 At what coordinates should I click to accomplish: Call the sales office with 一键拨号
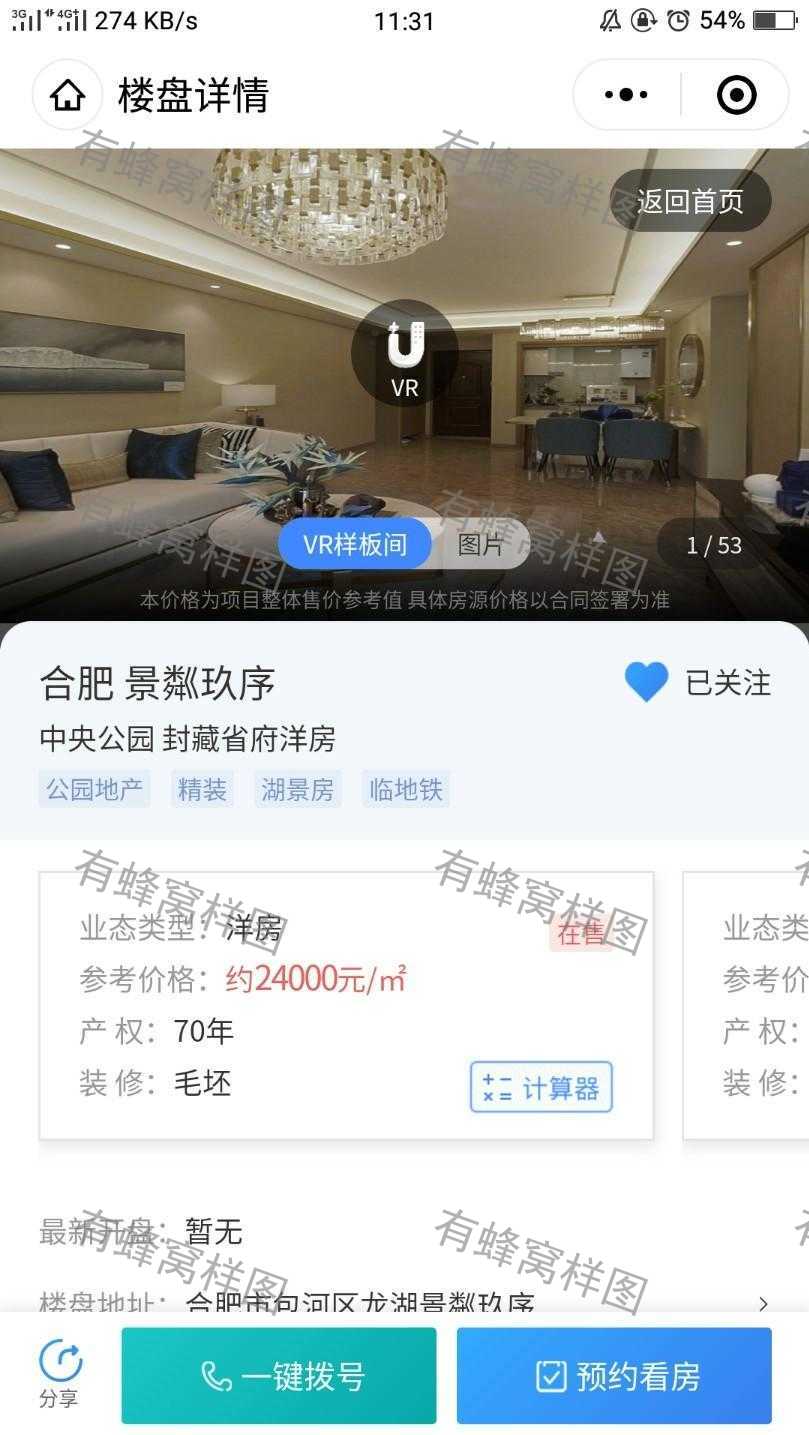tap(279, 1376)
